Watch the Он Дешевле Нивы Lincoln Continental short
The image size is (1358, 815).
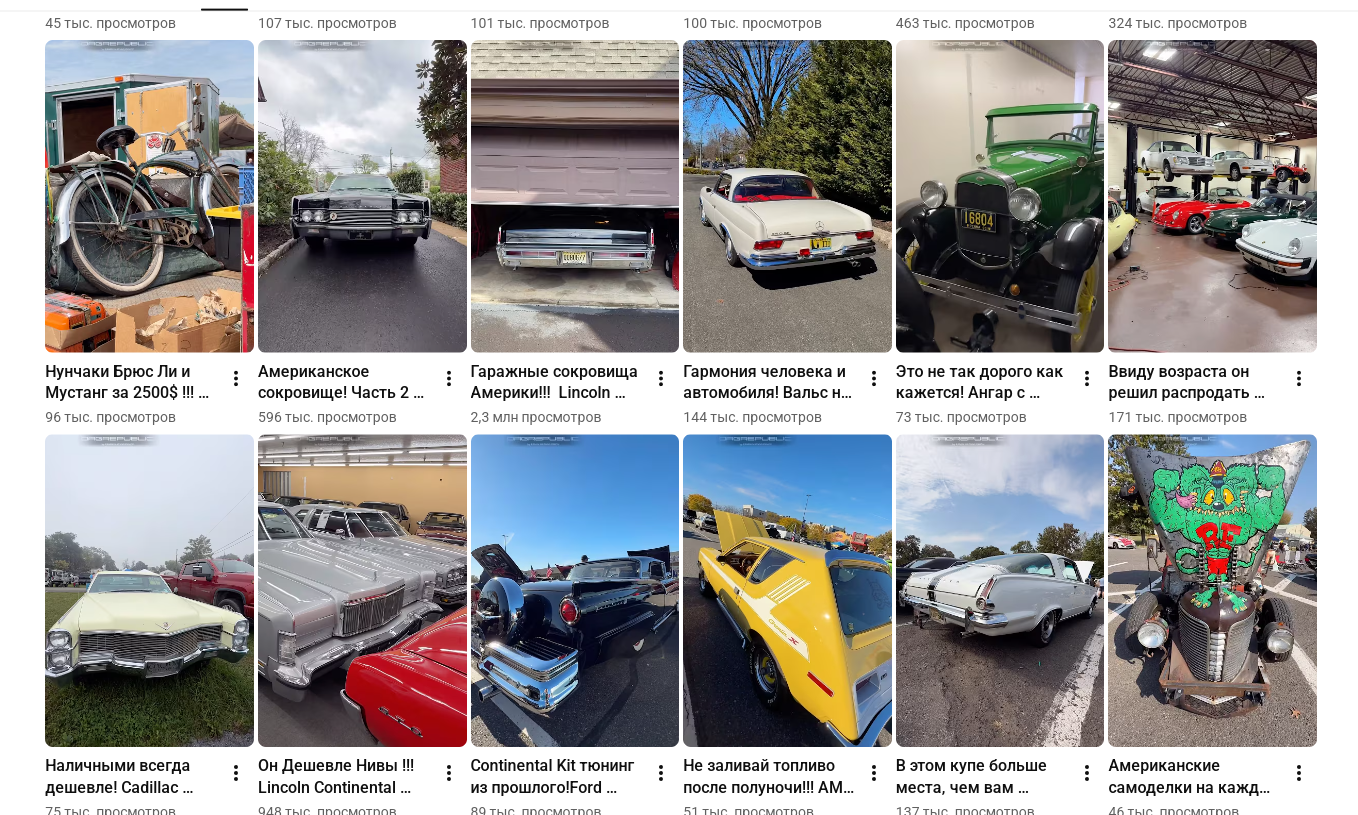coord(362,590)
